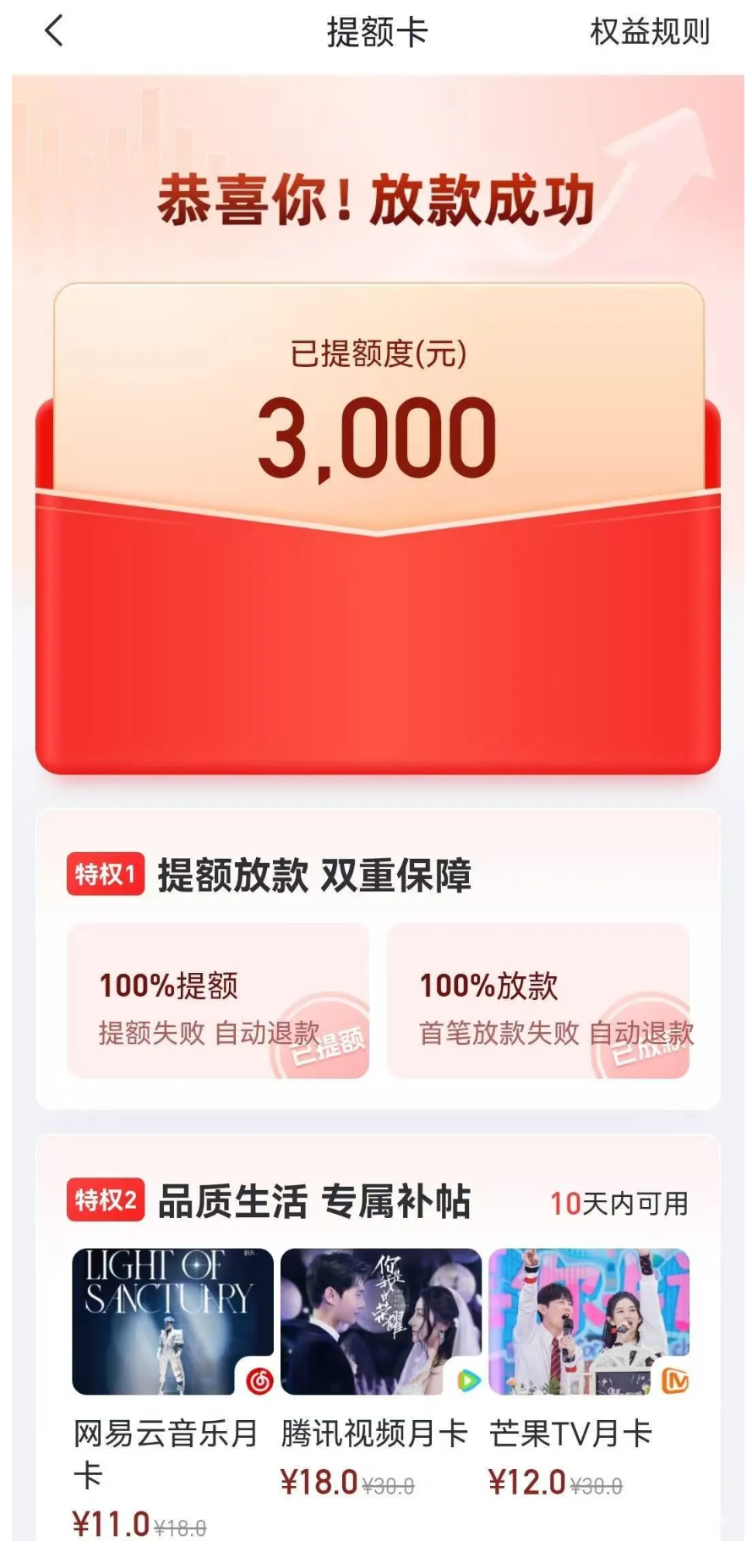The width and height of the screenshot is (752, 1568).
Task: Open 权益规则 in the header
Action: point(649,32)
